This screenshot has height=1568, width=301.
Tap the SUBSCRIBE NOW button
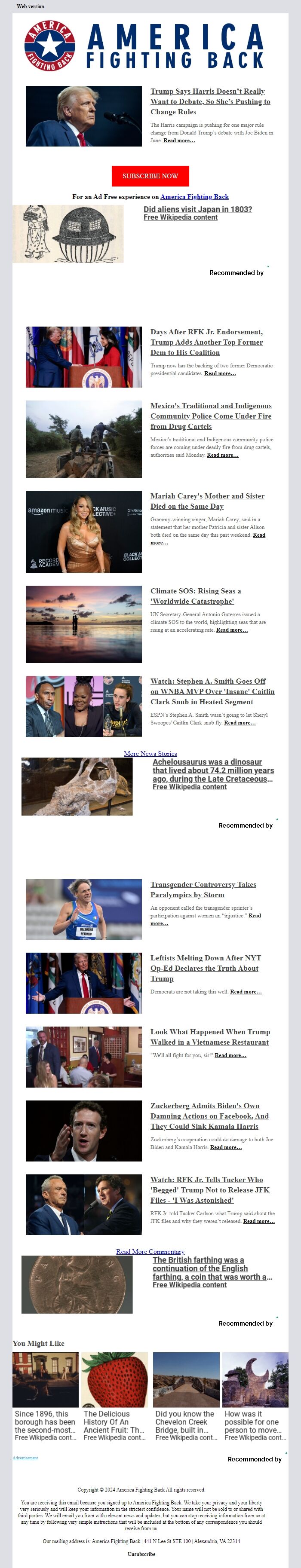150,176
